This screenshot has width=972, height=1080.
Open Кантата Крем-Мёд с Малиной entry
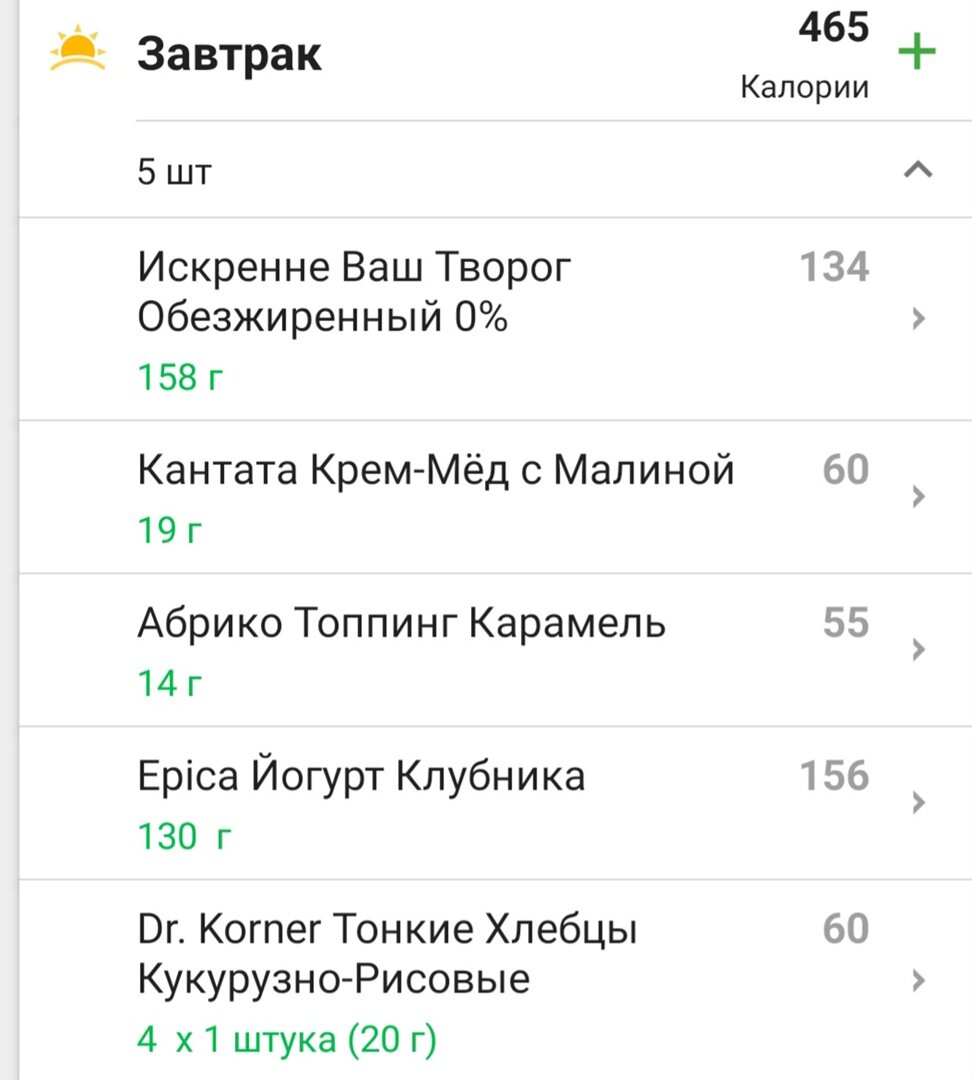coord(500,497)
